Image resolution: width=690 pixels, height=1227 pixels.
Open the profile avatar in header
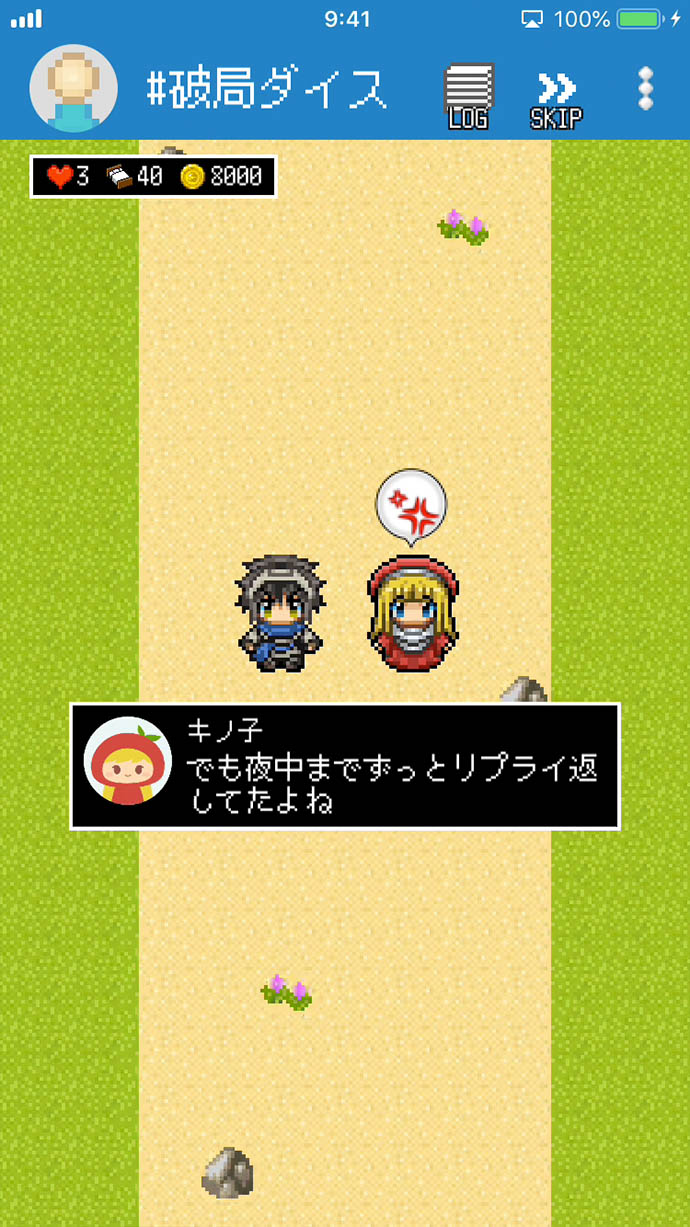74,89
